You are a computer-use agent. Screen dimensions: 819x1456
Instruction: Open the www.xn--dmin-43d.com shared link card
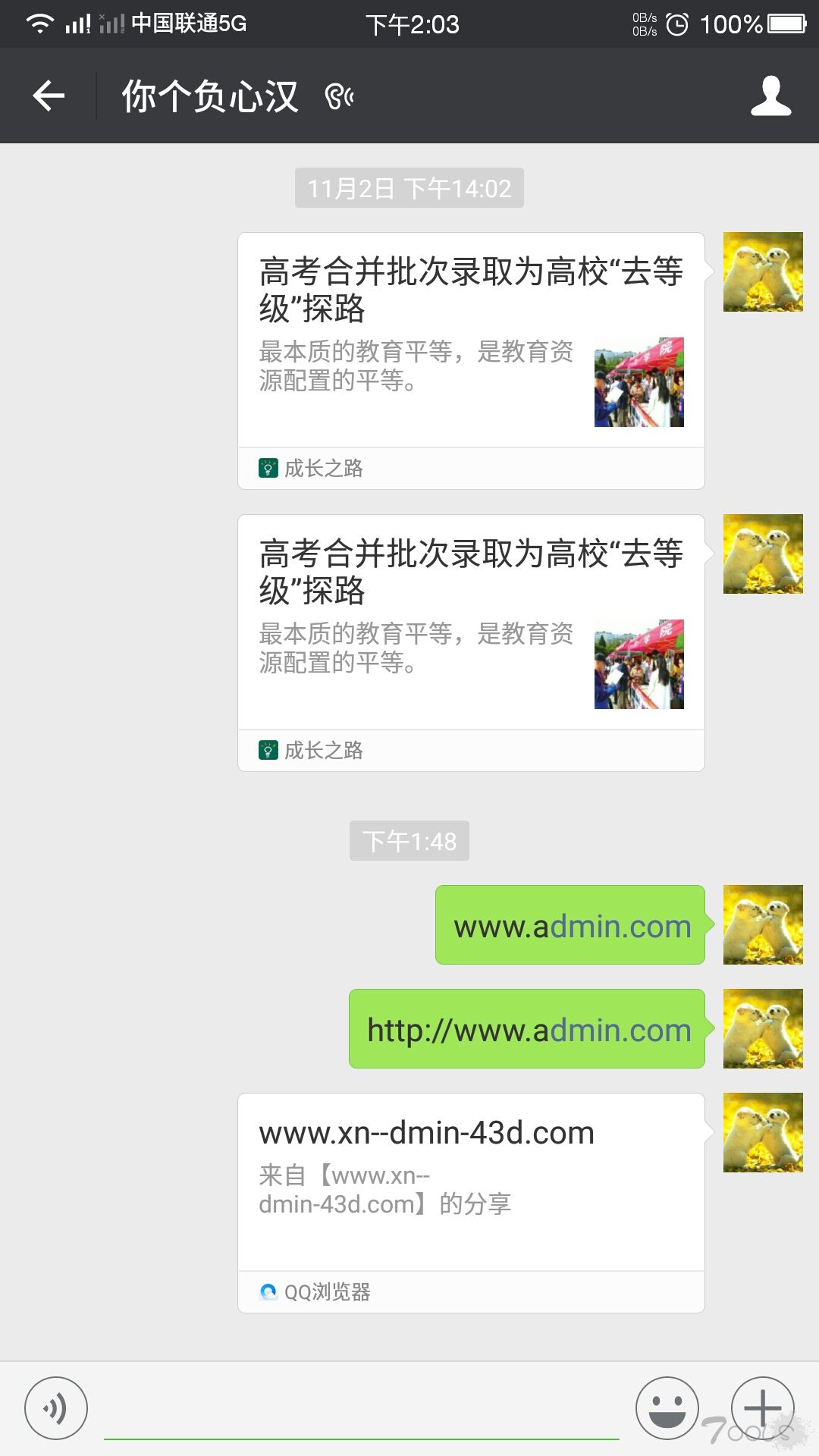[x=471, y=1203]
